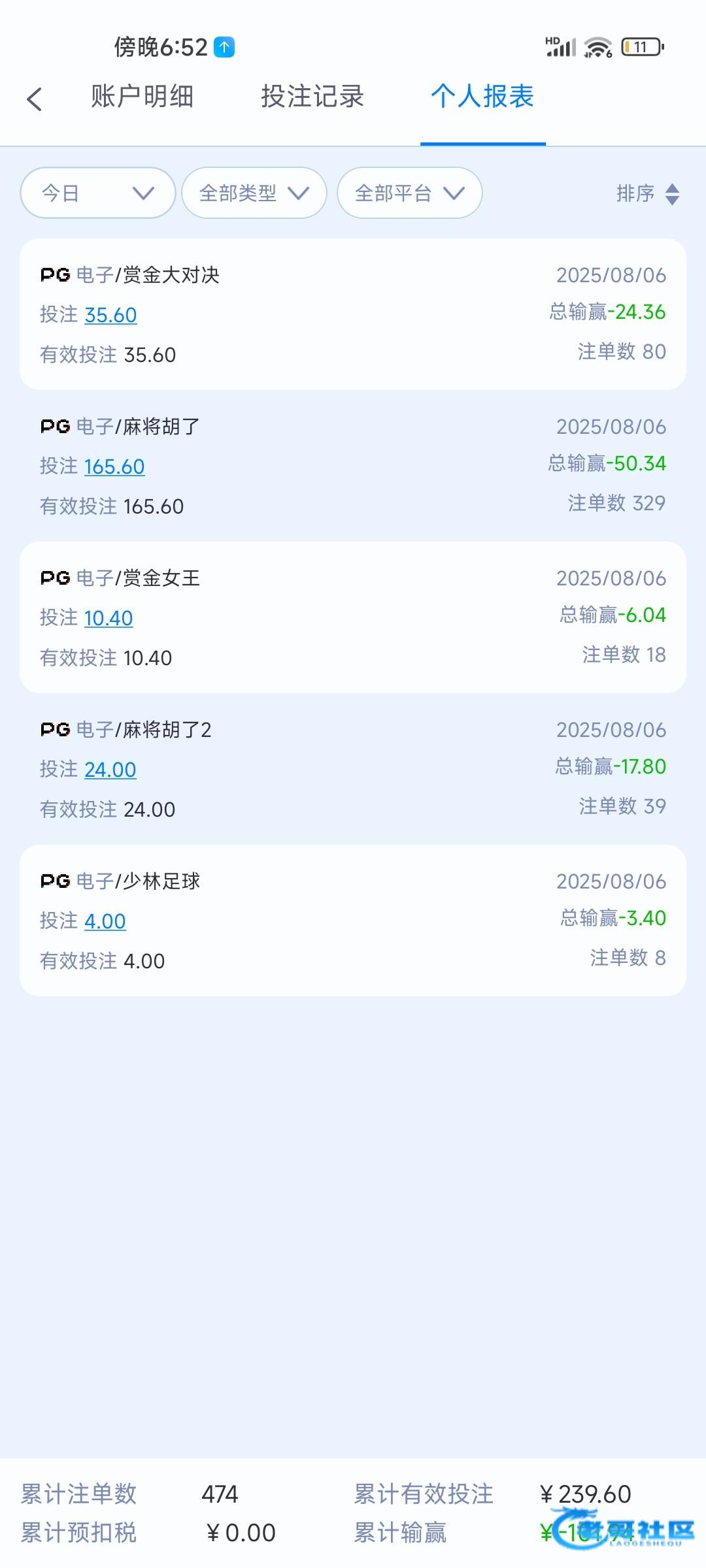706x1568 pixels.
Task: Expand the 全部平台 filter dropdown
Action: [410, 193]
